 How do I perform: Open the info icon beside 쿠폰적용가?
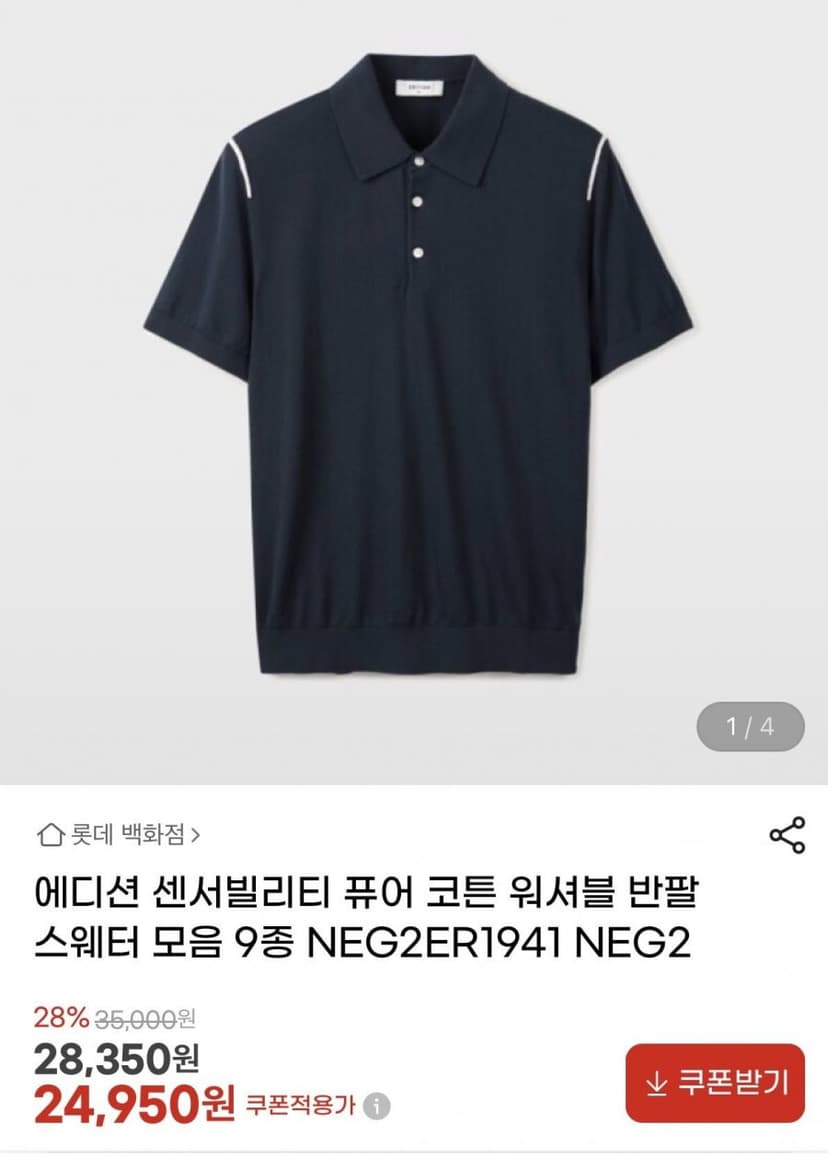[x=377, y=1106]
